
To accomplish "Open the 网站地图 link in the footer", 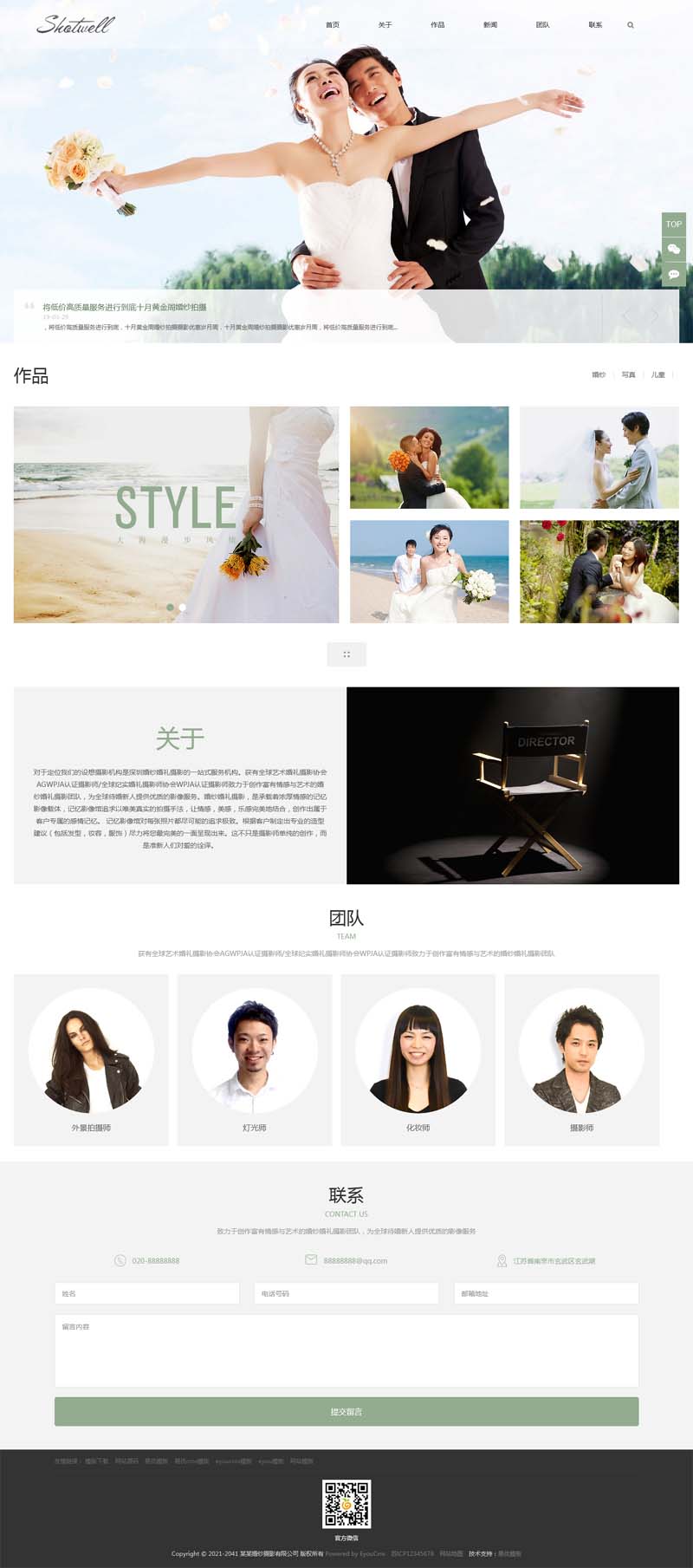I will [x=451, y=1553].
